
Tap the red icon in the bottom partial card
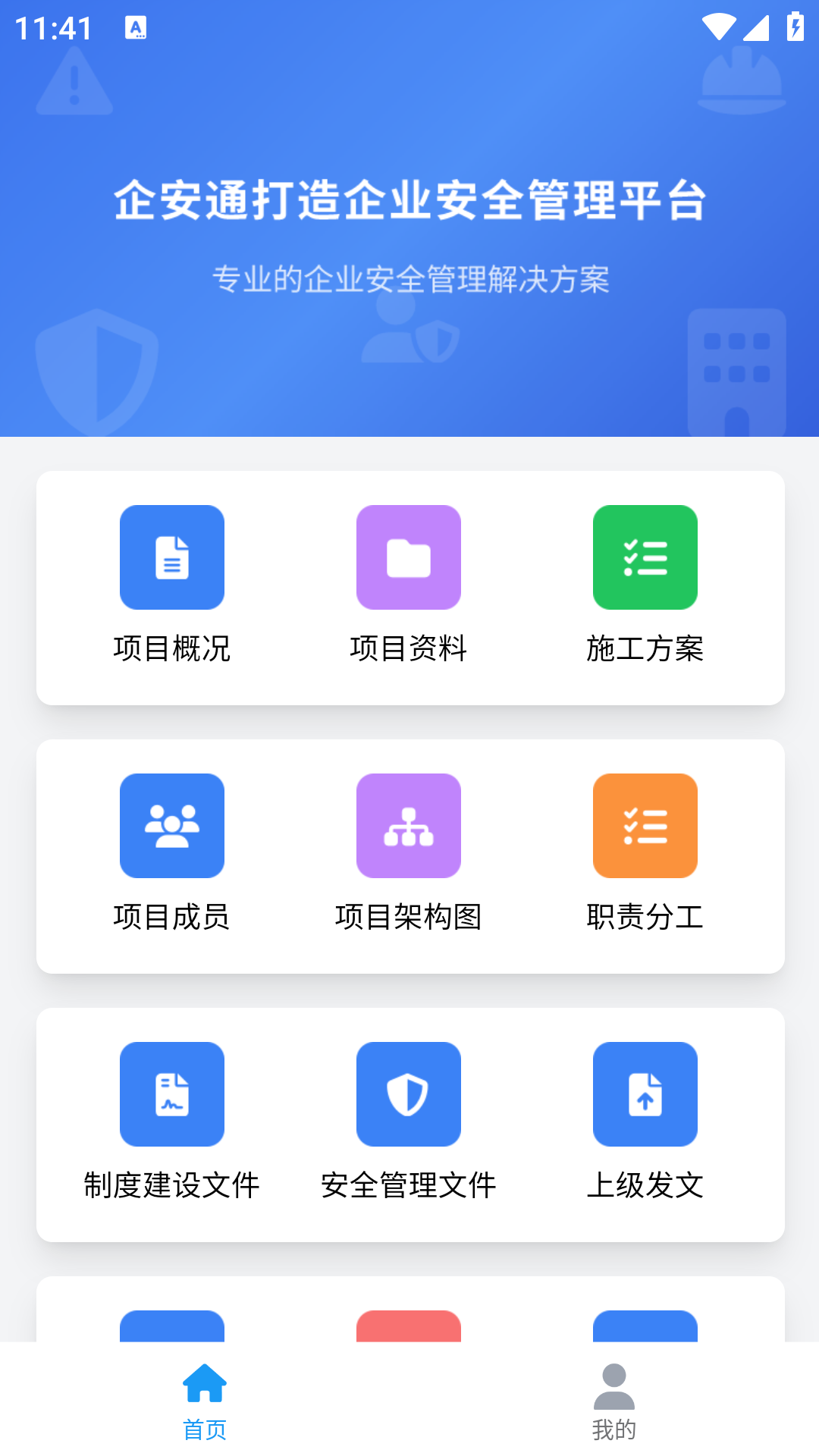408,1331
